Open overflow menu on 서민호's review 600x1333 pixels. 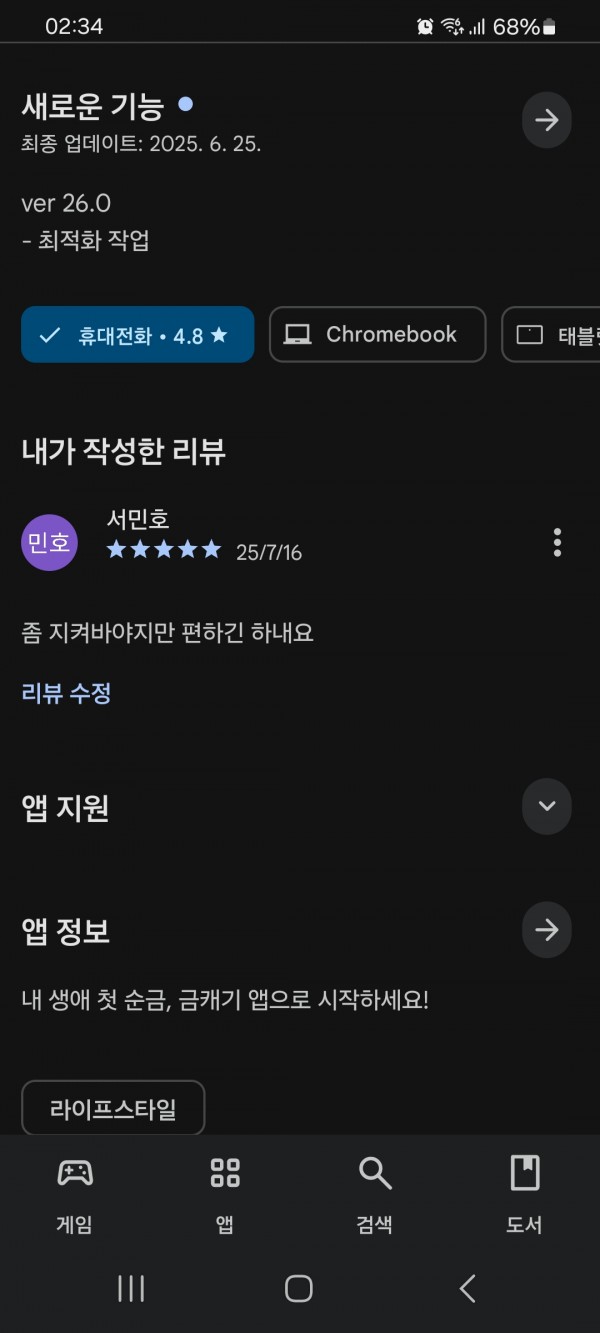pos(557,542)
